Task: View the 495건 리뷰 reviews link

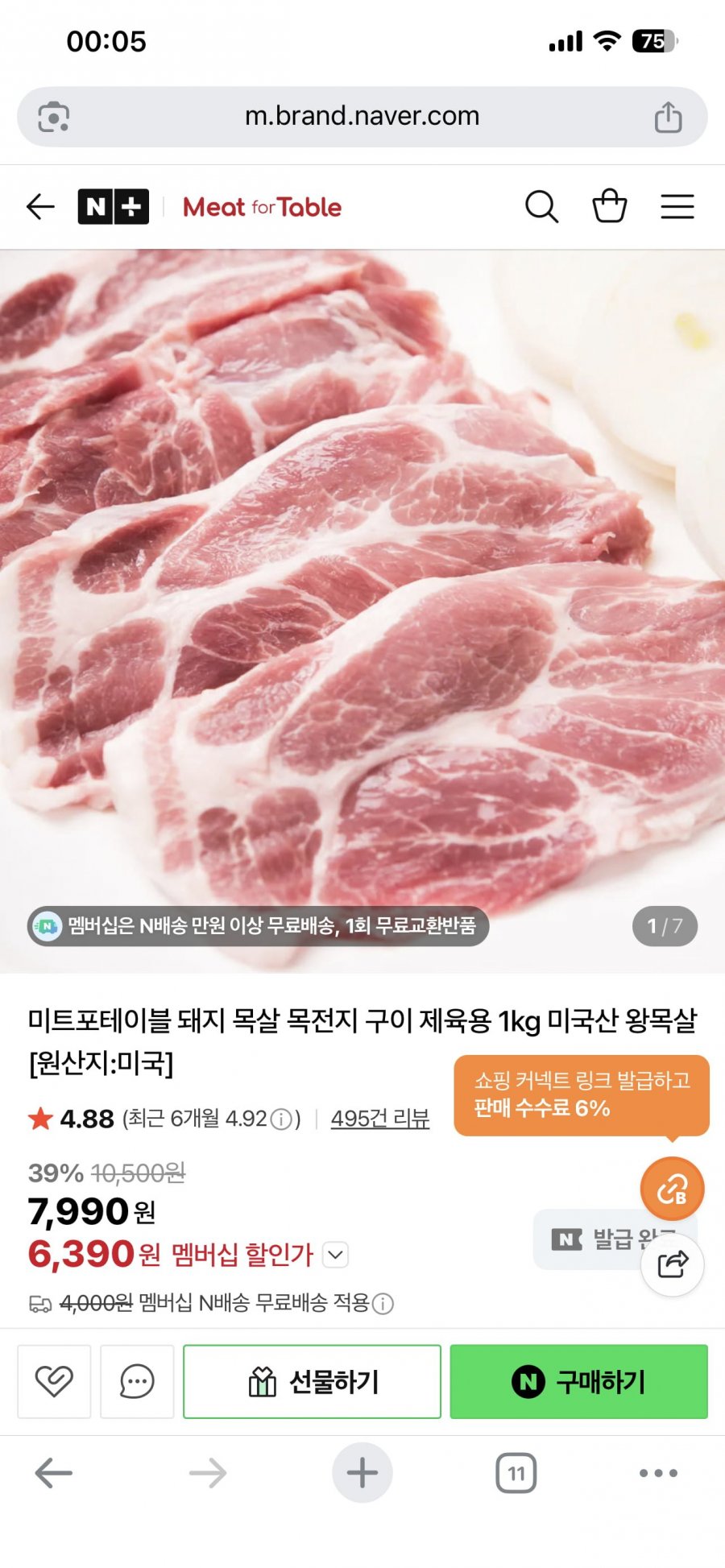Action: [379, 1119]
